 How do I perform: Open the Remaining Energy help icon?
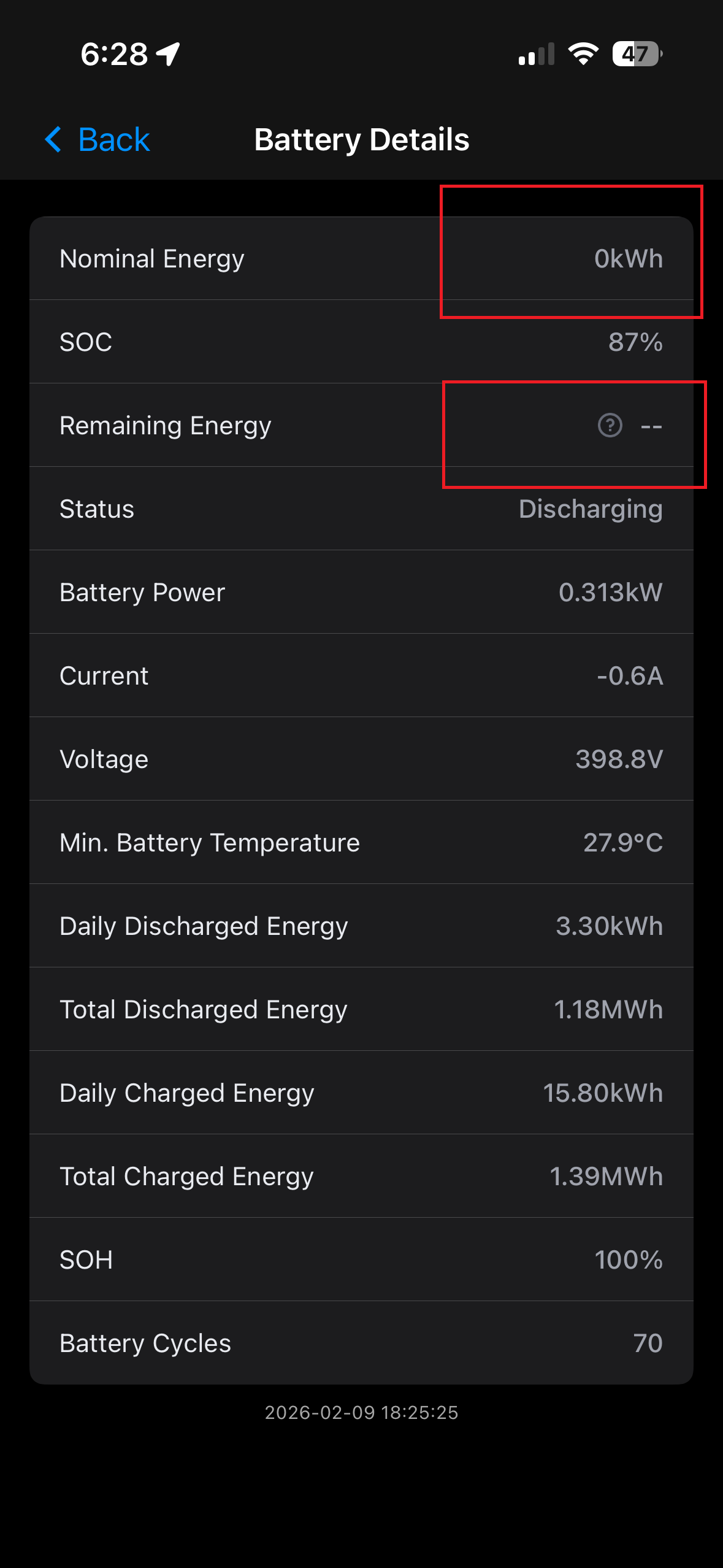(x=610, y=425)
